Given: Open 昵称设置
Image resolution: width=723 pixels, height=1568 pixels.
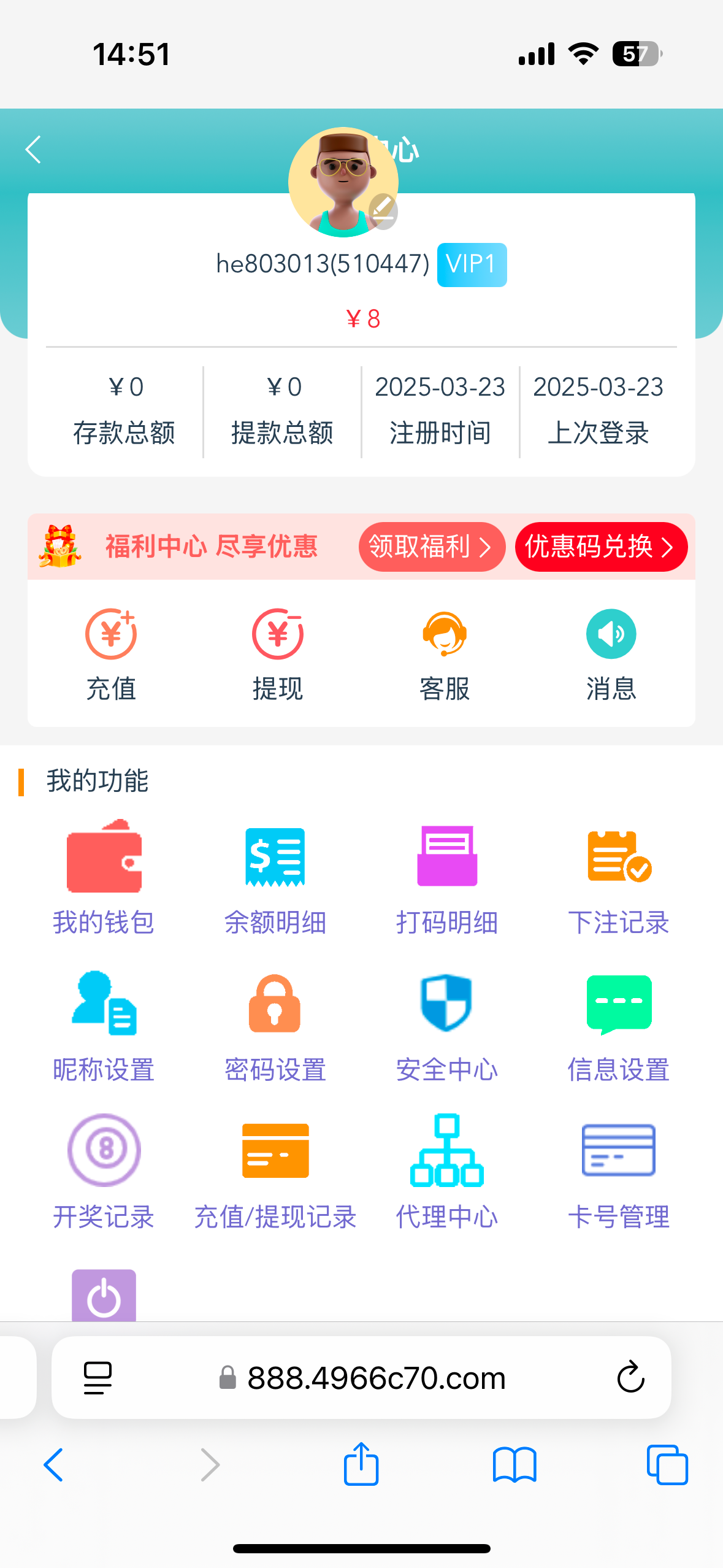Looking at the screenshot, I should [104, 1024].
